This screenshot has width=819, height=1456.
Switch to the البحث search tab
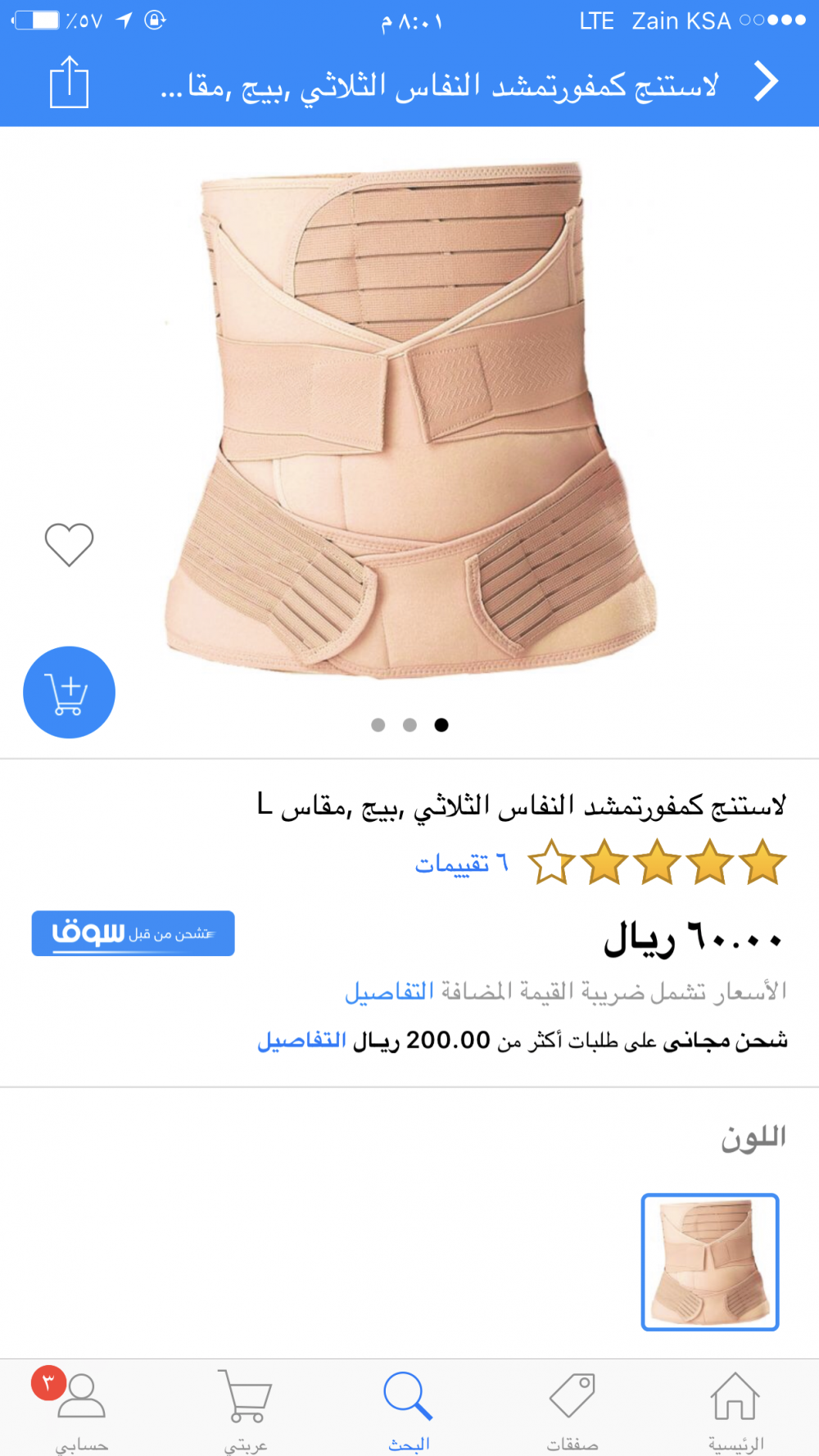409,1408
